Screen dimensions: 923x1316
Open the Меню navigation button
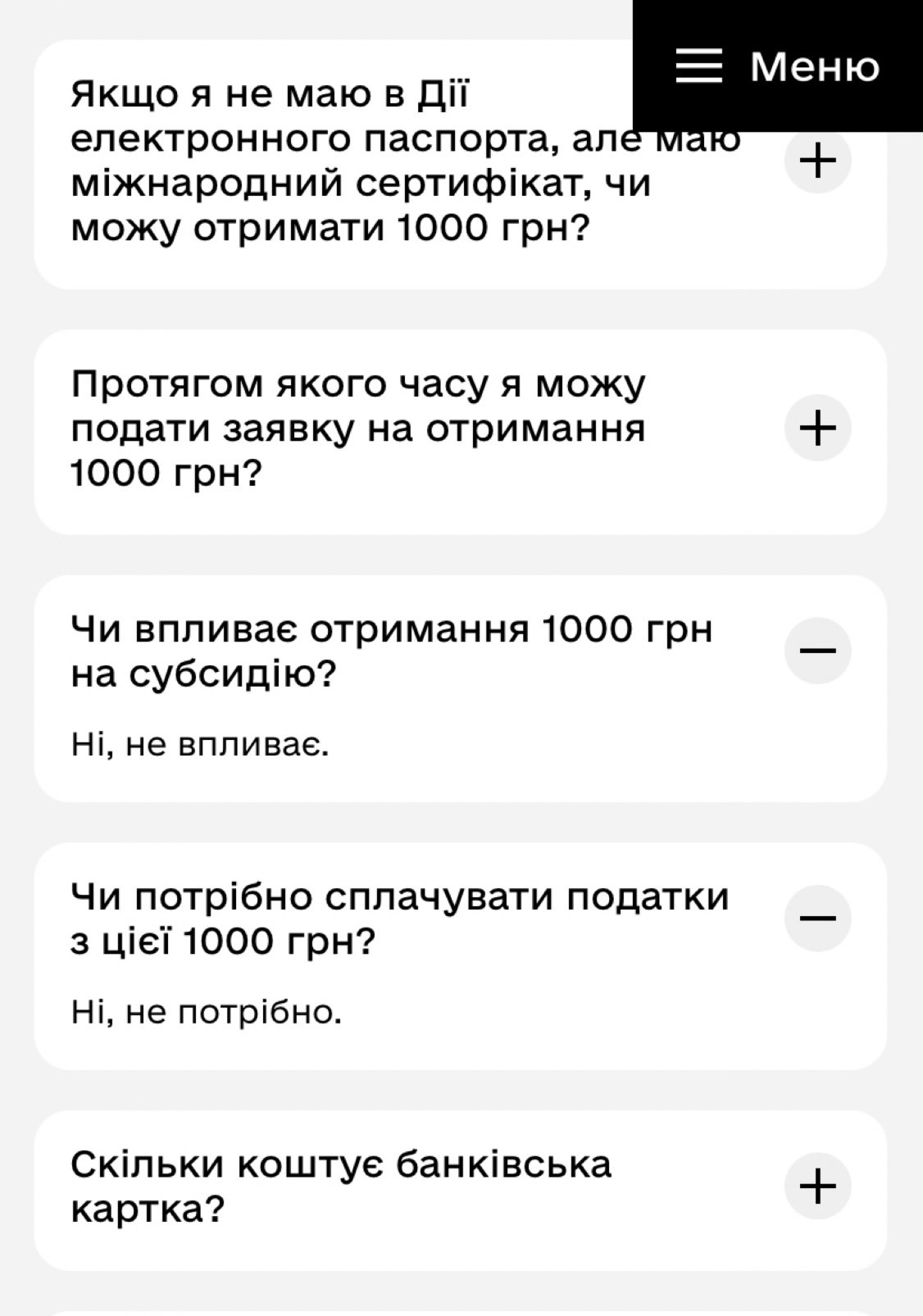(x=777, y=66)
